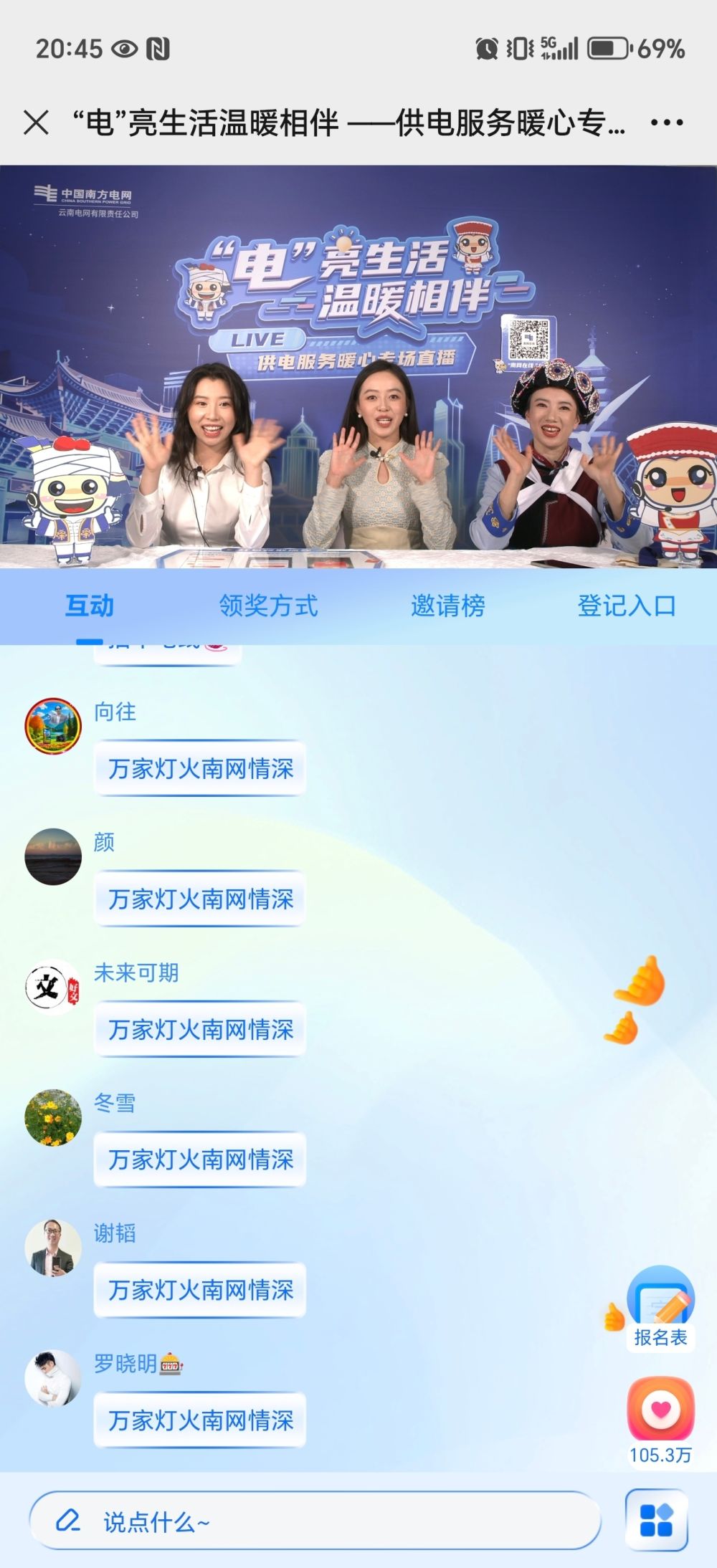717x1568 pixels.
Task: Switch to the 领奖方式 tab
Action: (268, 606)
